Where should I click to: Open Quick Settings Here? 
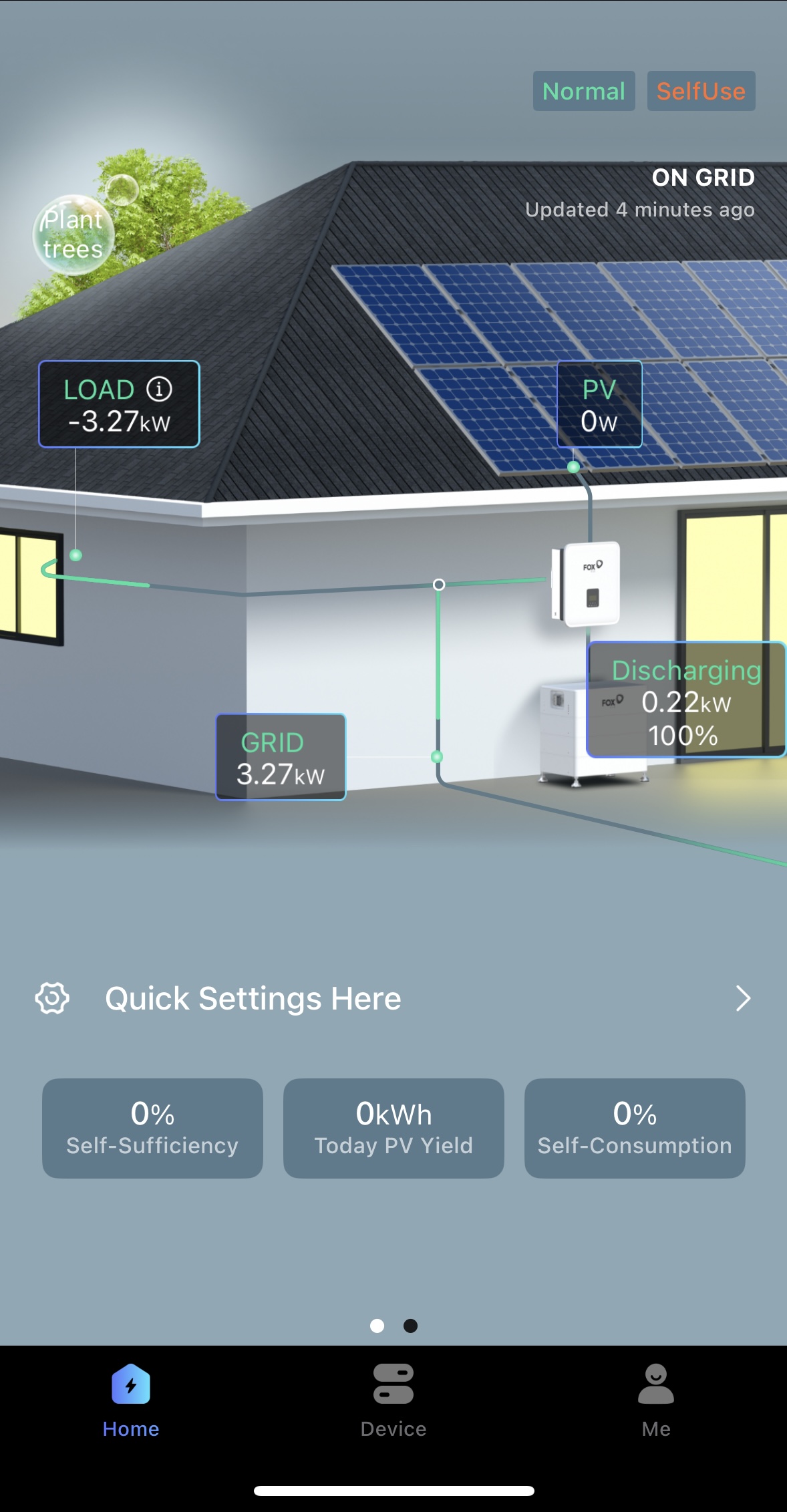(x=393, y=998)
